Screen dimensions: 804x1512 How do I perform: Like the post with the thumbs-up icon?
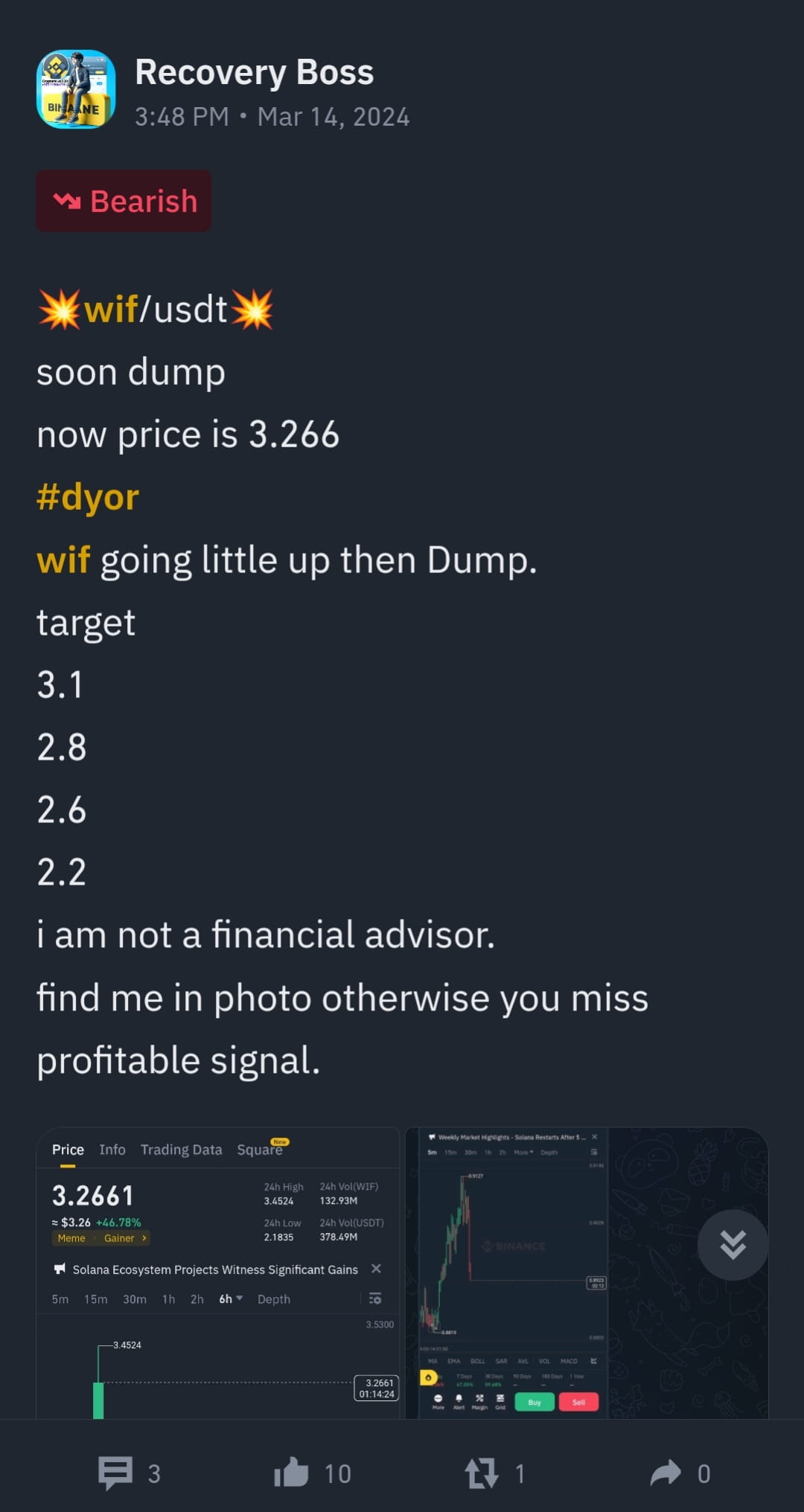tap(293, 1472)
